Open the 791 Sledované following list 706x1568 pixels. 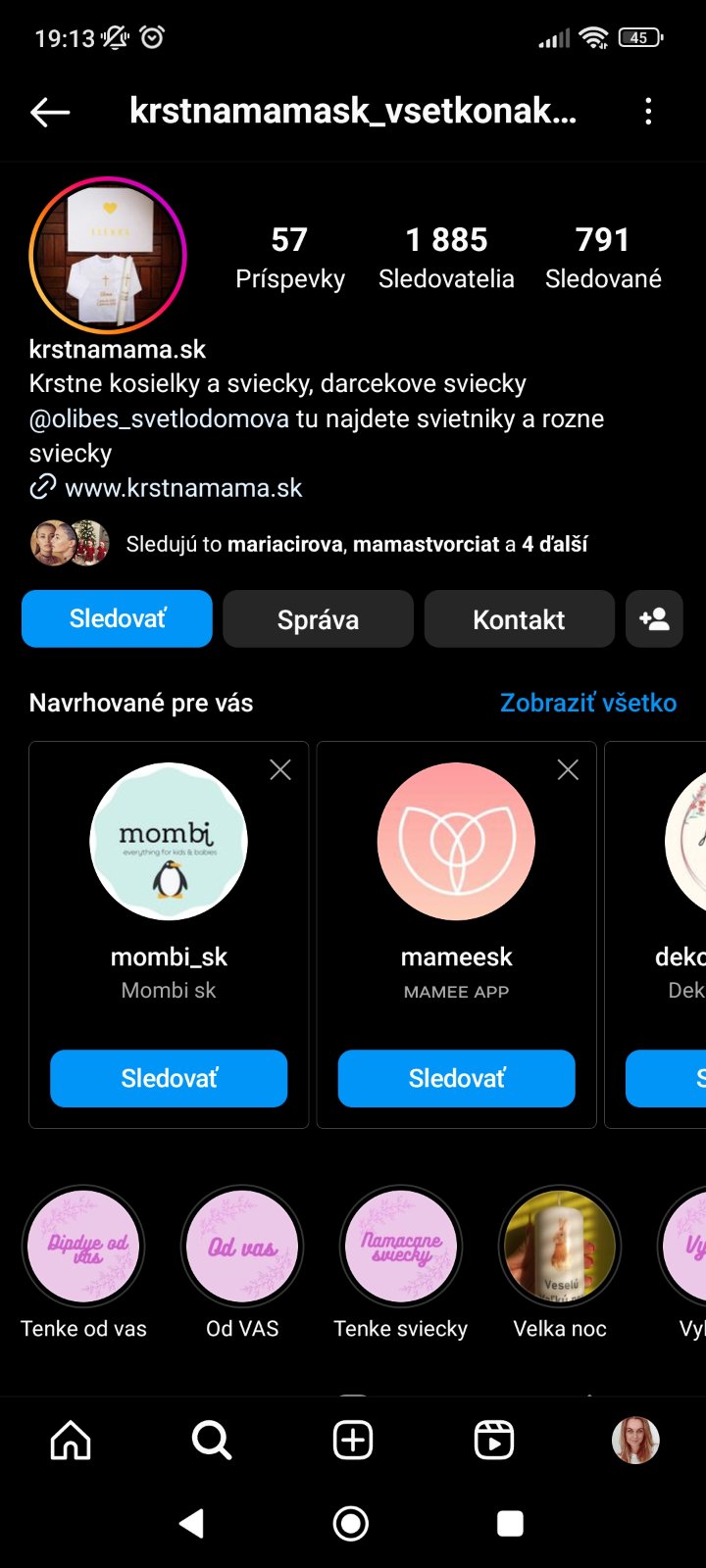(x=603, y=258)
